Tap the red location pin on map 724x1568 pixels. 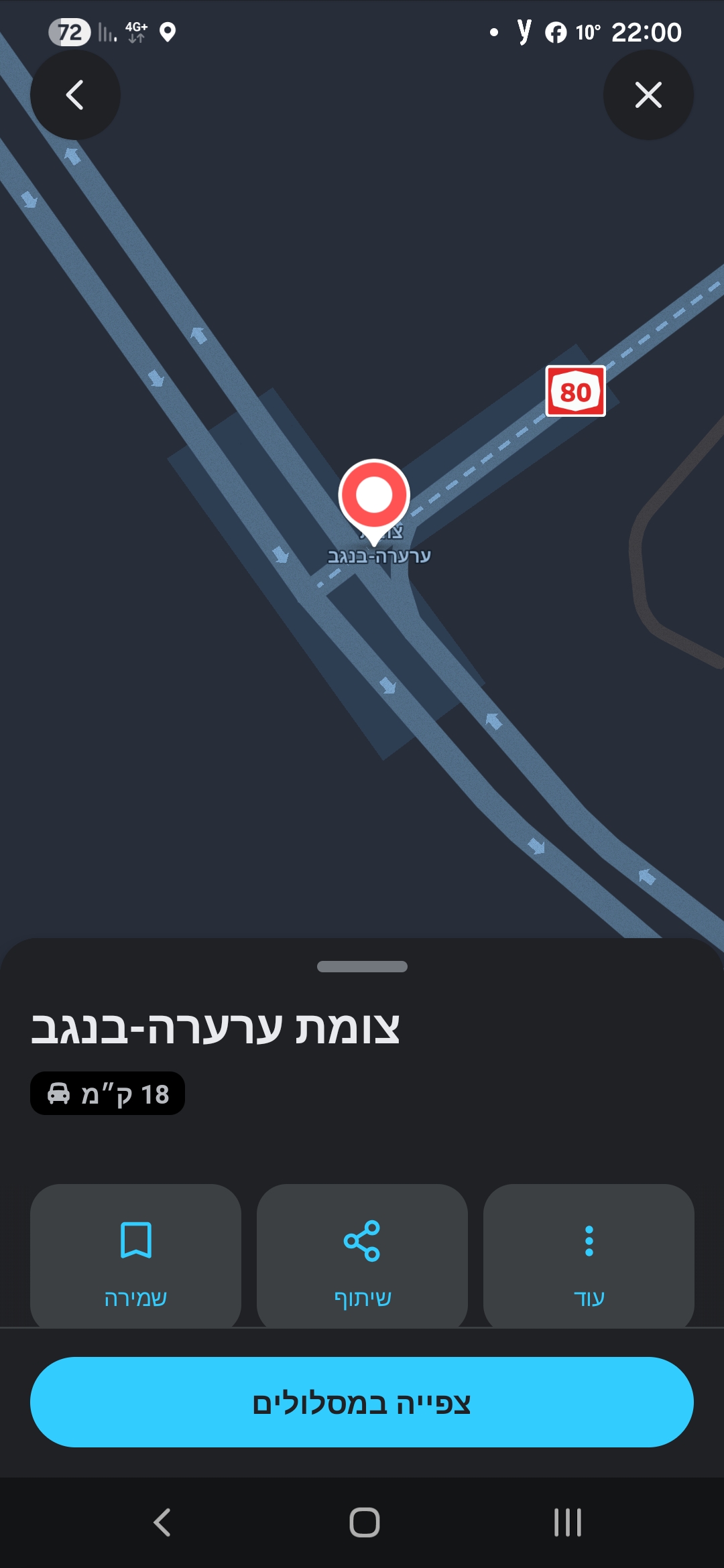click(374, 497)
